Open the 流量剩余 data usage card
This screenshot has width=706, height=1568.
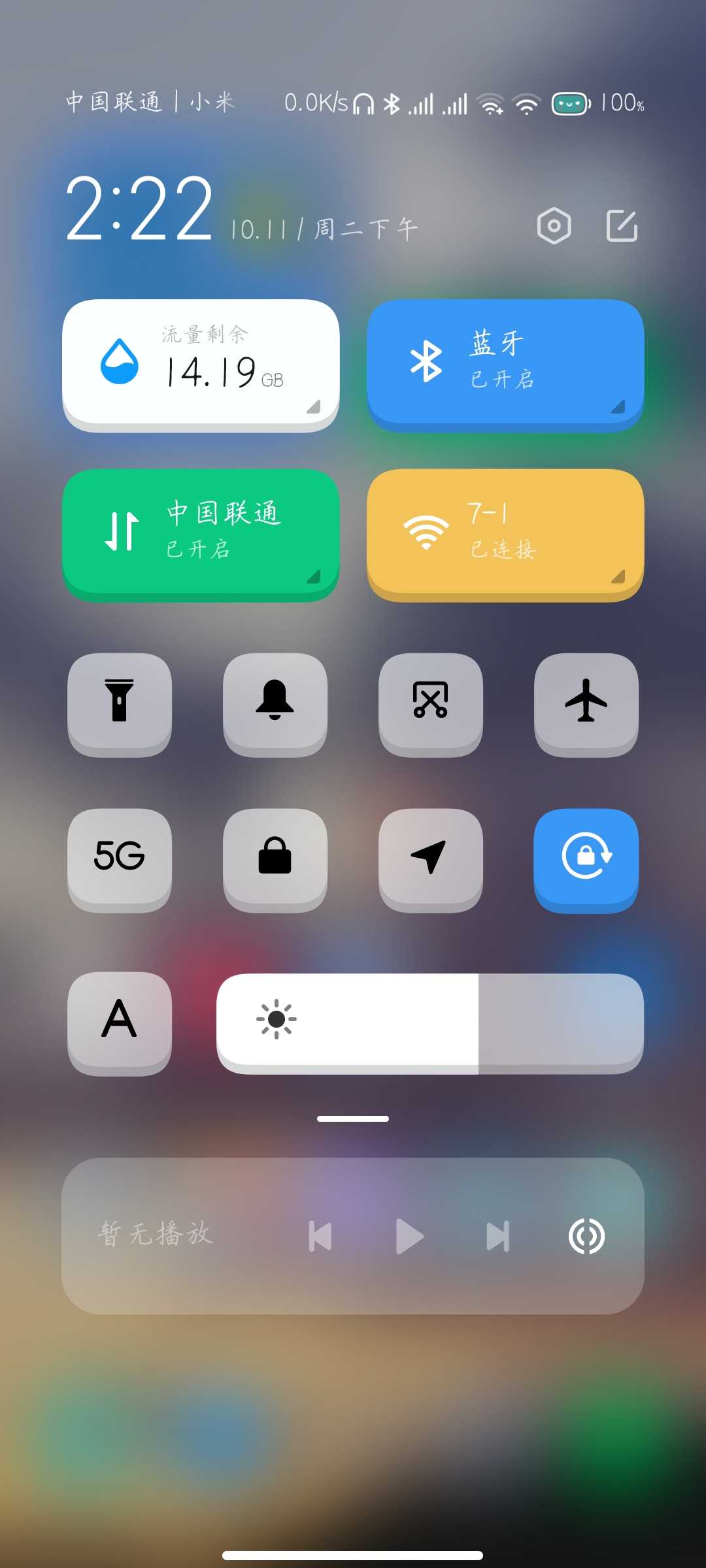(x=201, y=363)
